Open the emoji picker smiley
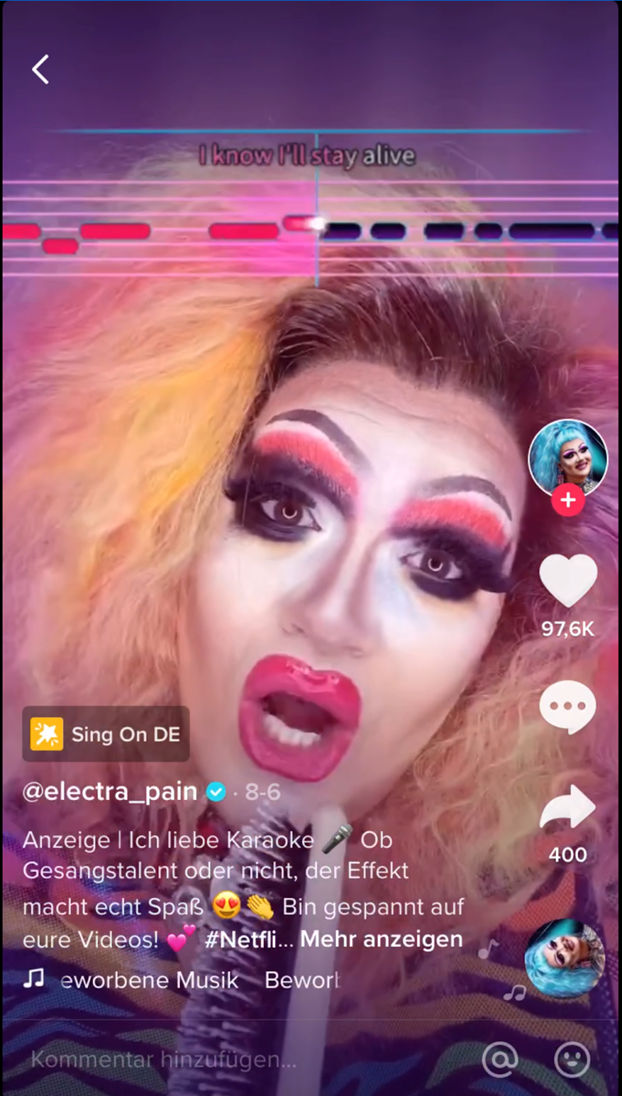Screen dimensions: 622x1096 tap(572, 1059)
